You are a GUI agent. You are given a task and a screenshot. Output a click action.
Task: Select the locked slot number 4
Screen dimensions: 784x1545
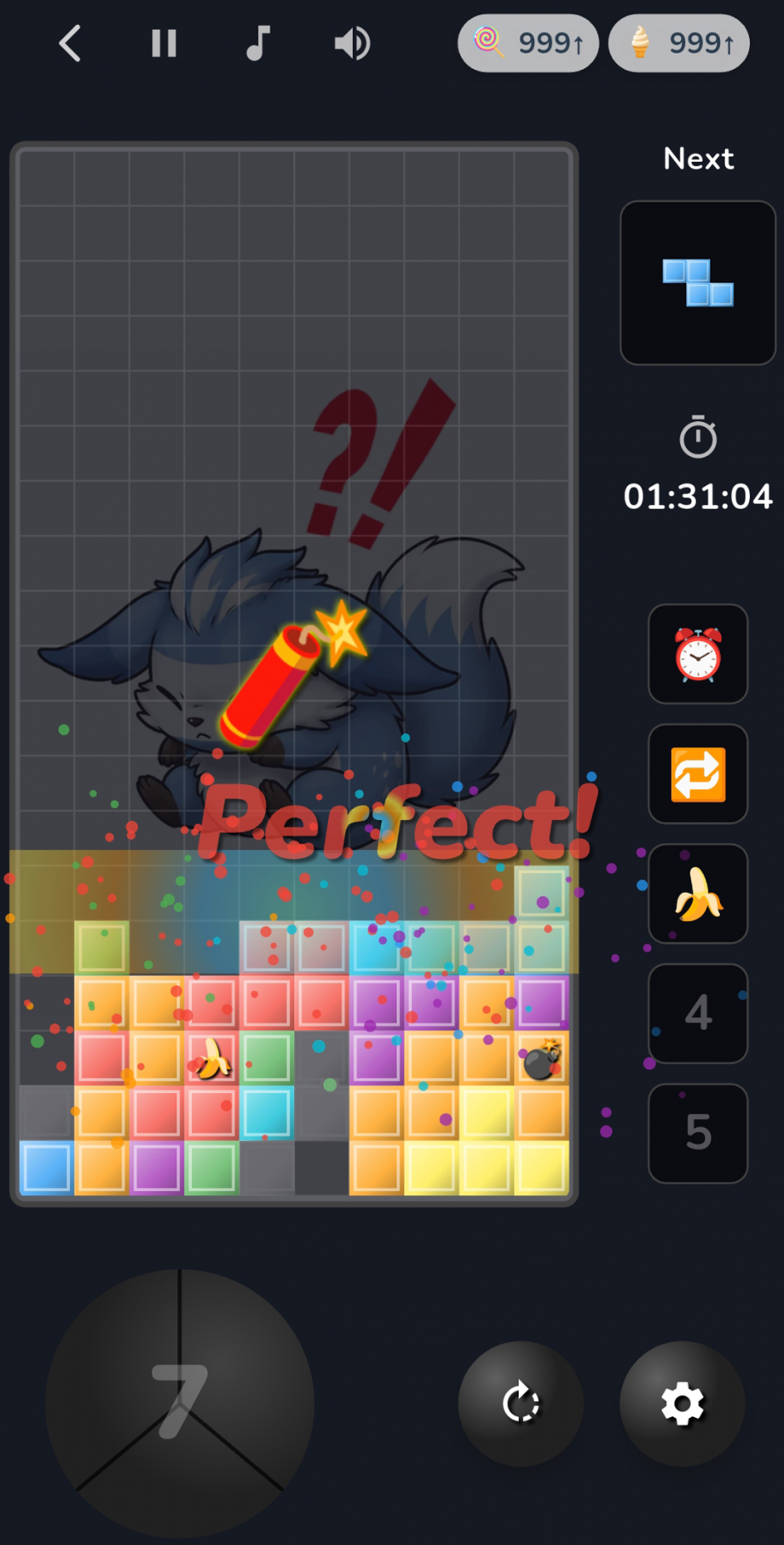click(x=698, y=1013)
